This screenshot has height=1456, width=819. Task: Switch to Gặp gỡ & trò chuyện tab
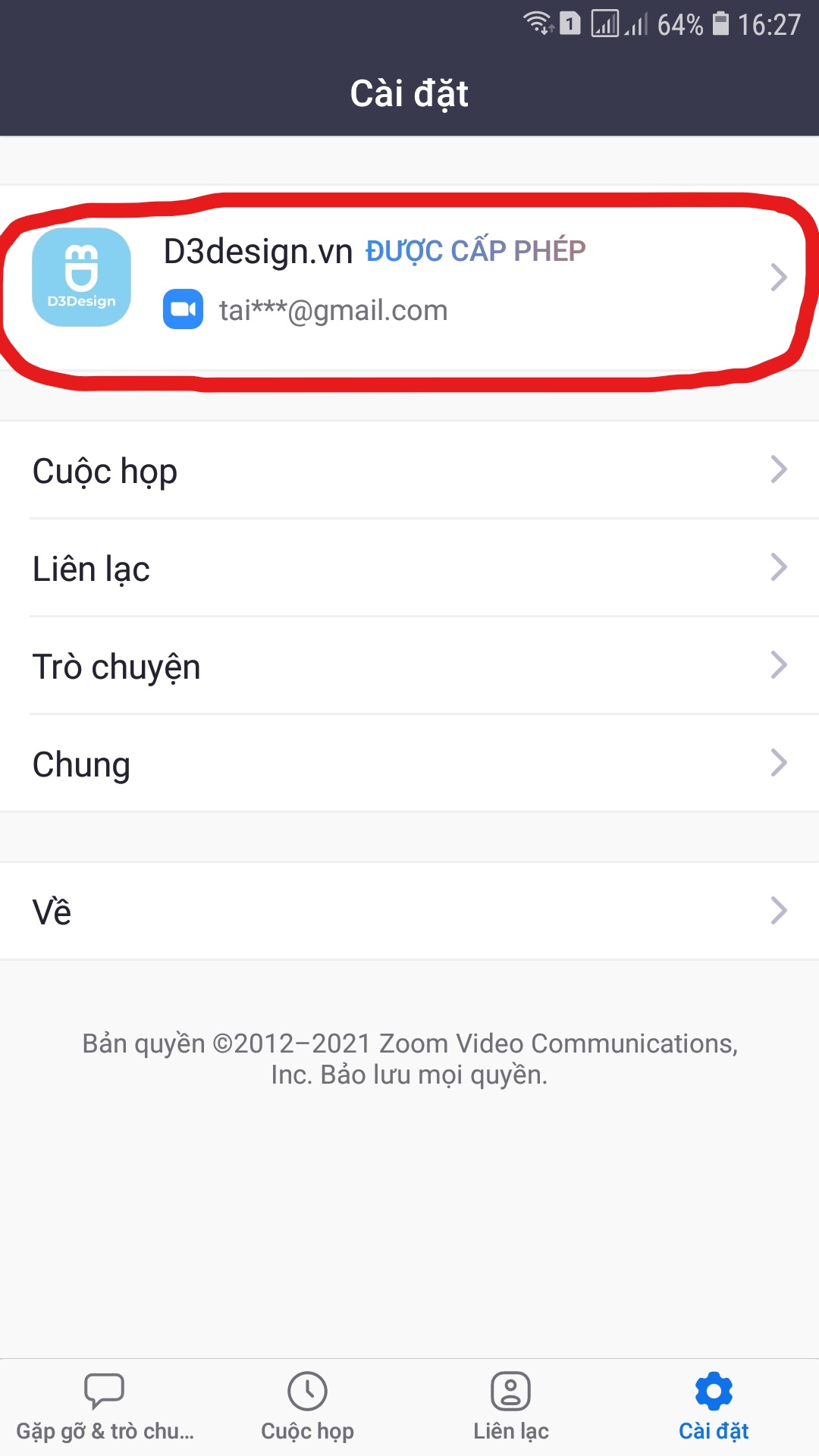coord(104,1407)
